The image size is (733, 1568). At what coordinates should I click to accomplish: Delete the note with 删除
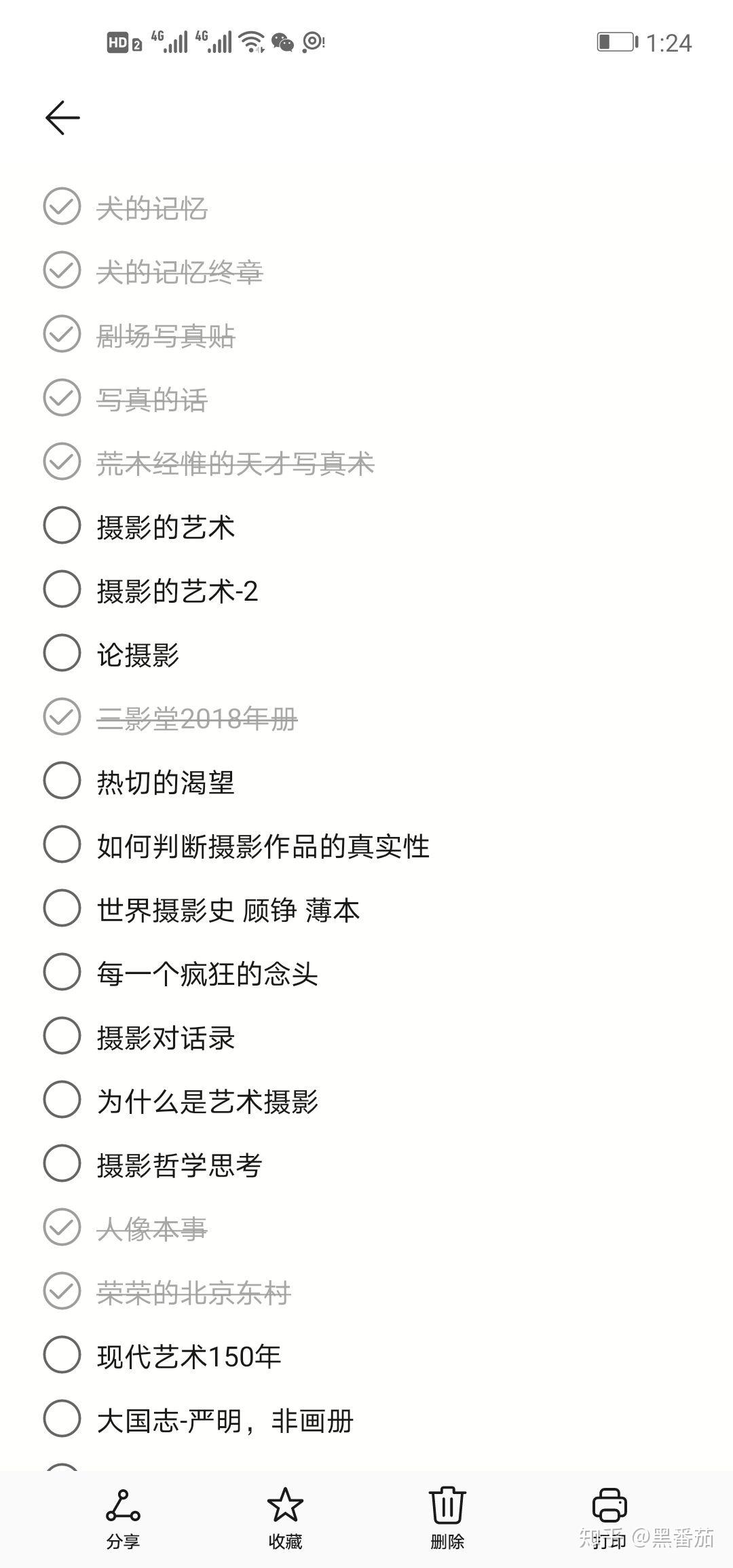[x=447, y=1514]
